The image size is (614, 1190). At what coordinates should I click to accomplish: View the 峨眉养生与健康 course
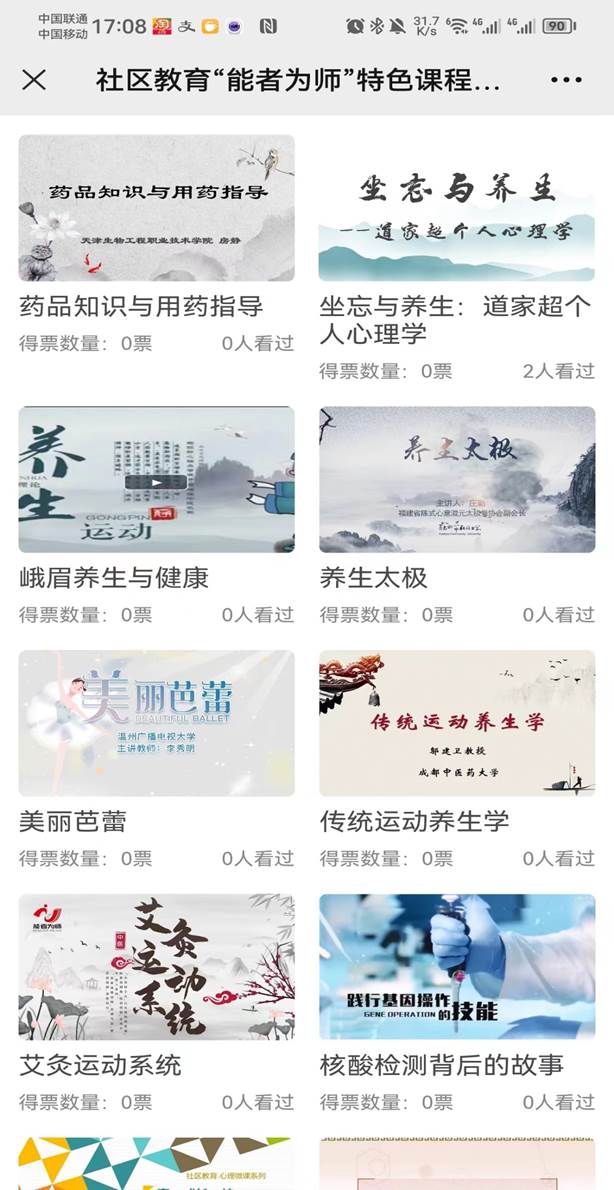(156, 479)
